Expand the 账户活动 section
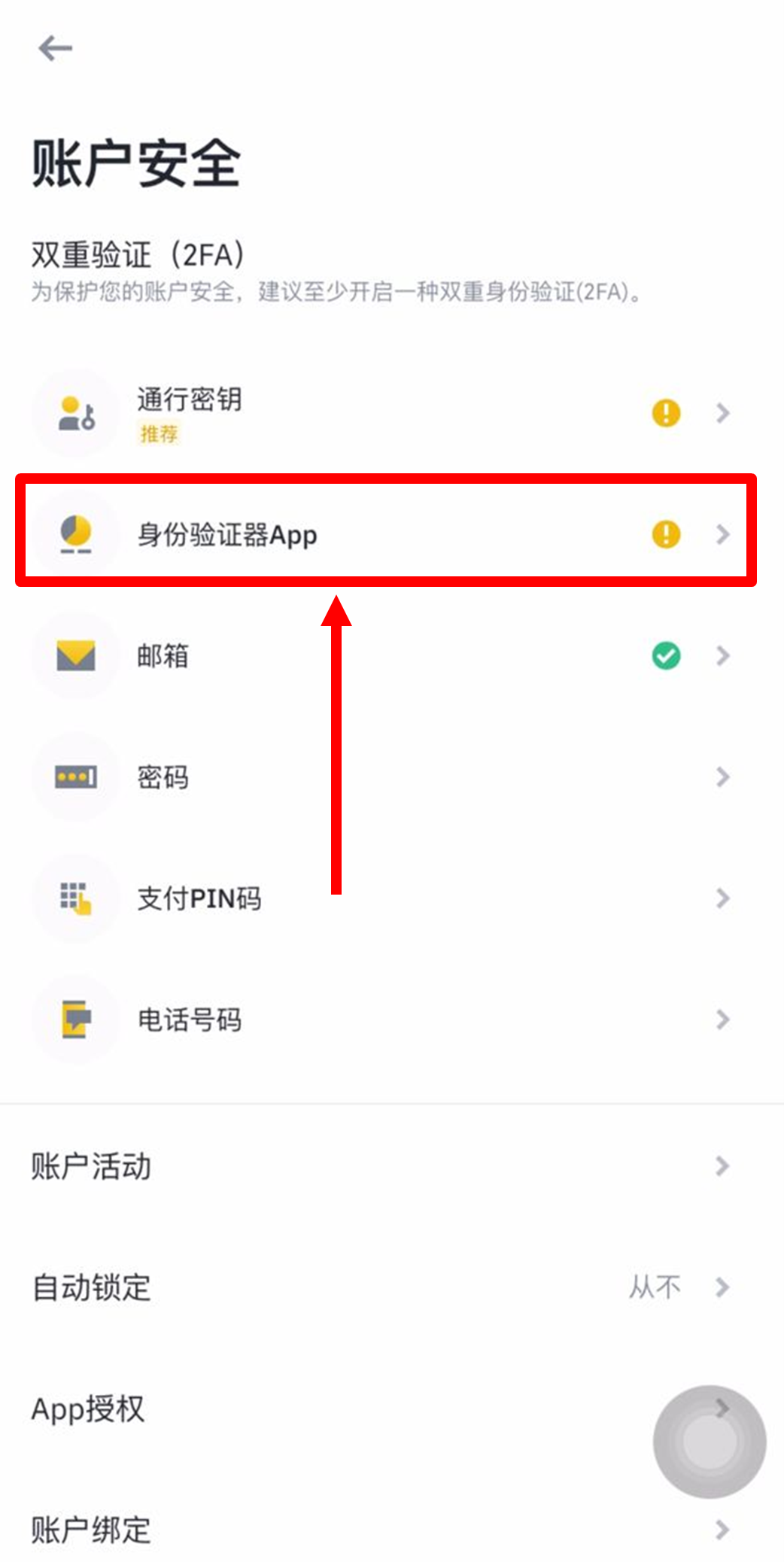The height and width of the screenshot is (1562, 784). pyautogui.click(x=722, y=1167)
